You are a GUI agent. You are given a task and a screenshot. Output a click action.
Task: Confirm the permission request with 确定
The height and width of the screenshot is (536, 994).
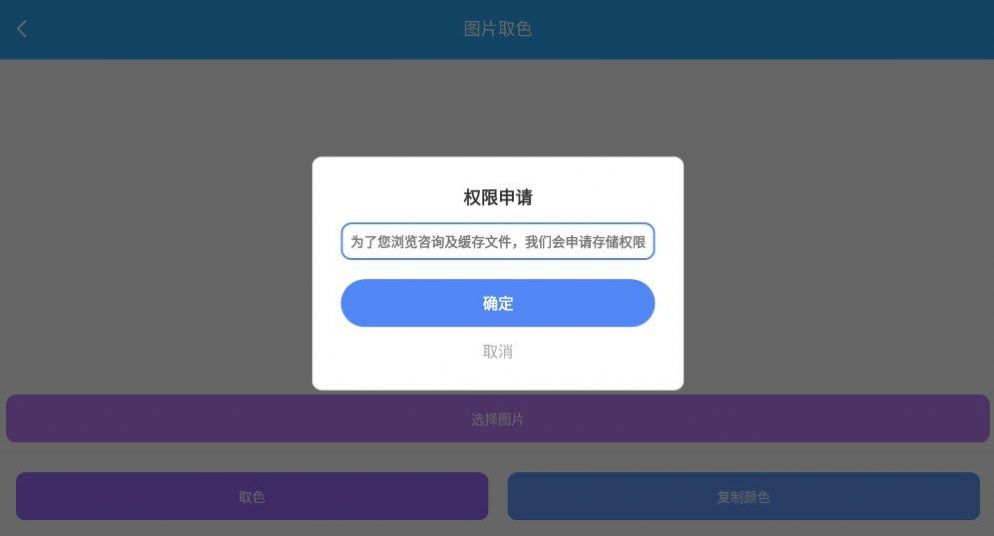[497, 303]
